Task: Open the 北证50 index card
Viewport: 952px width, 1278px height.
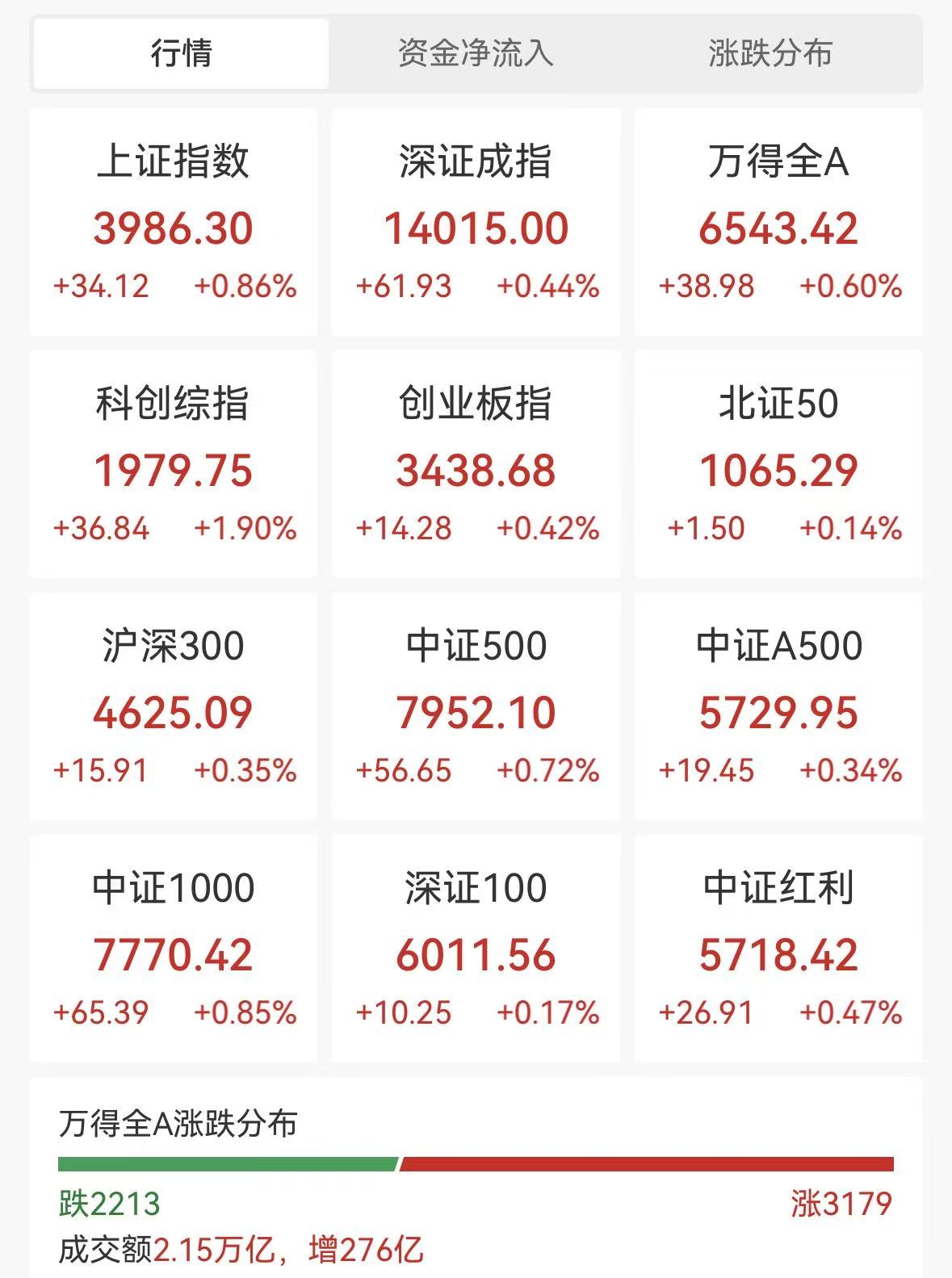Action: point(778,464)
